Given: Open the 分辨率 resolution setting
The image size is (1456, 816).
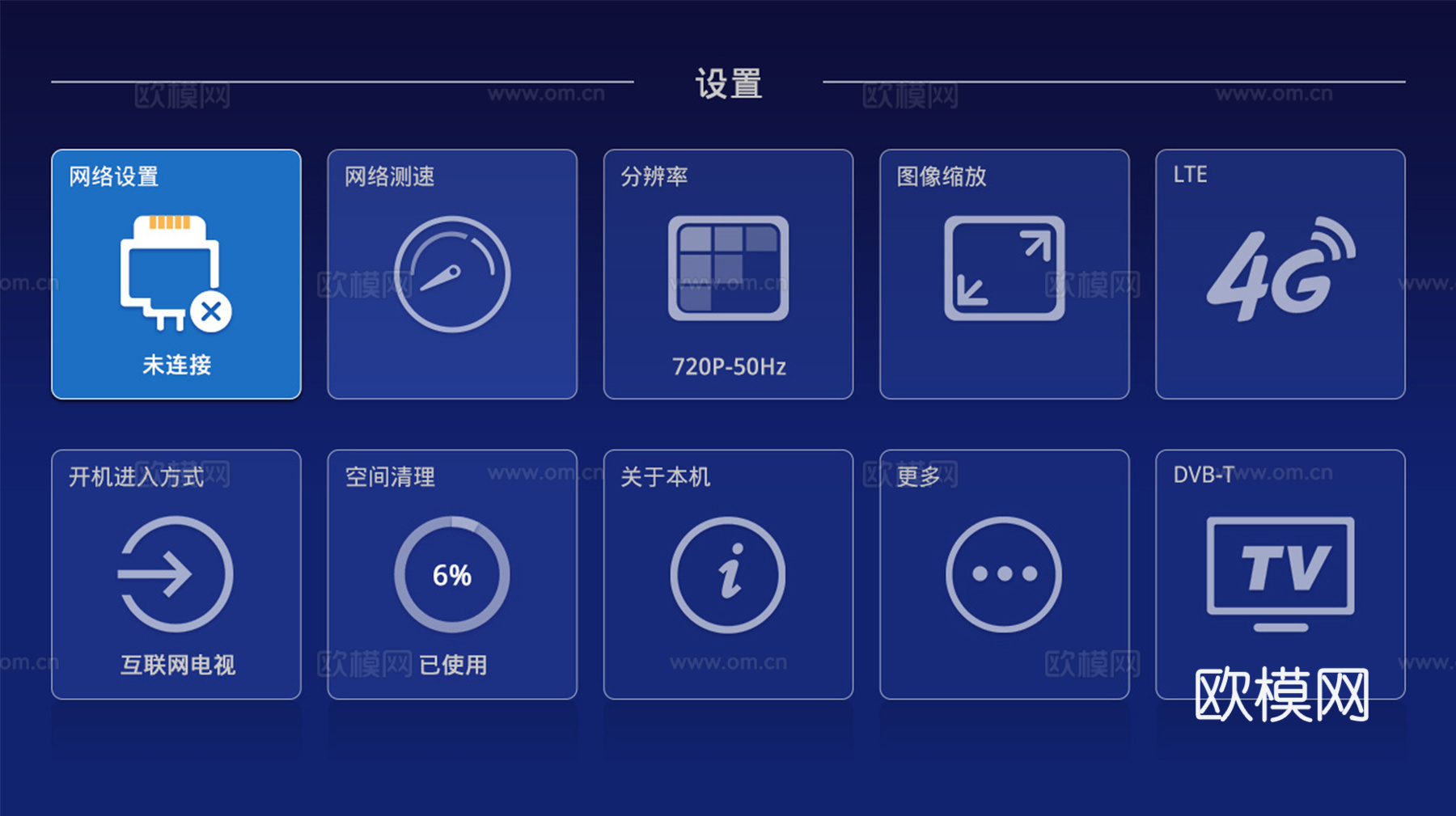Looking at the screenshot, I should pyautogui.click(x=728, y=274).
